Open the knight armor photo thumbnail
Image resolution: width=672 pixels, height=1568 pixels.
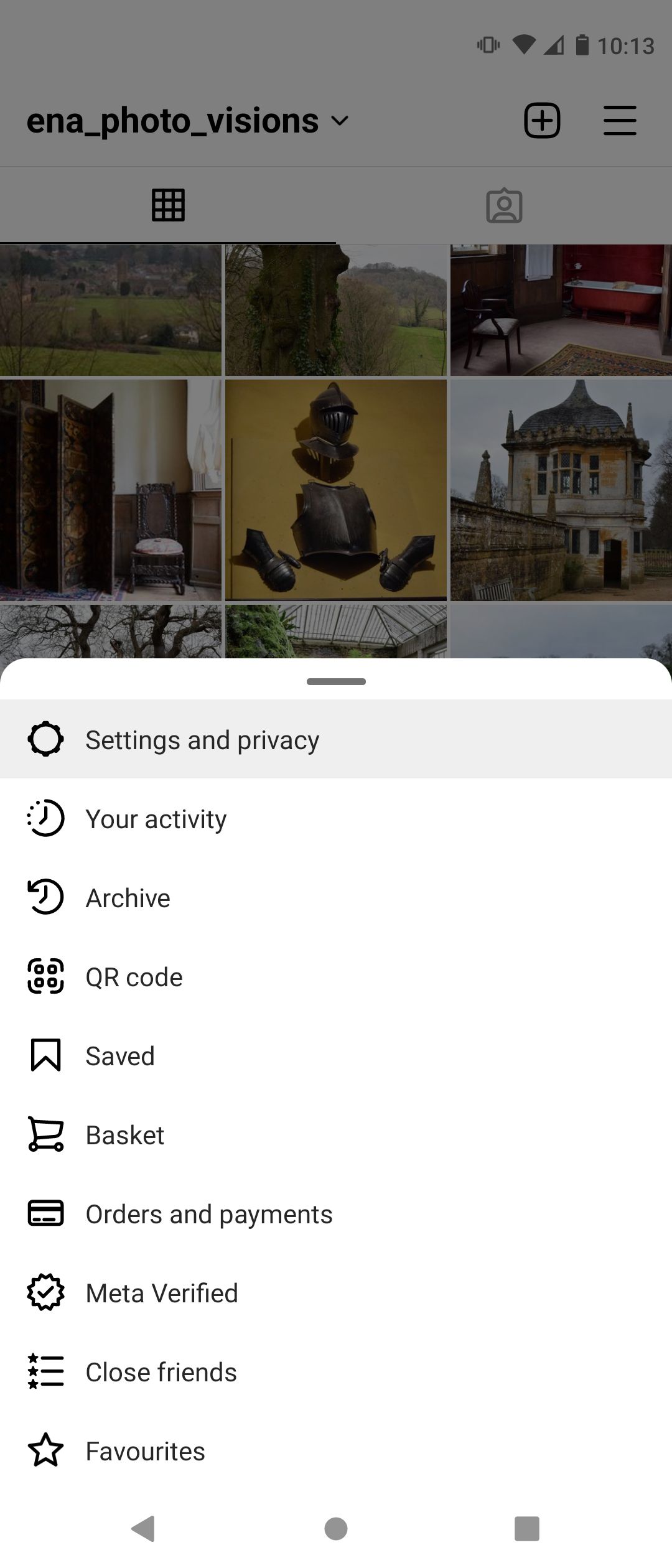point(335,492)
